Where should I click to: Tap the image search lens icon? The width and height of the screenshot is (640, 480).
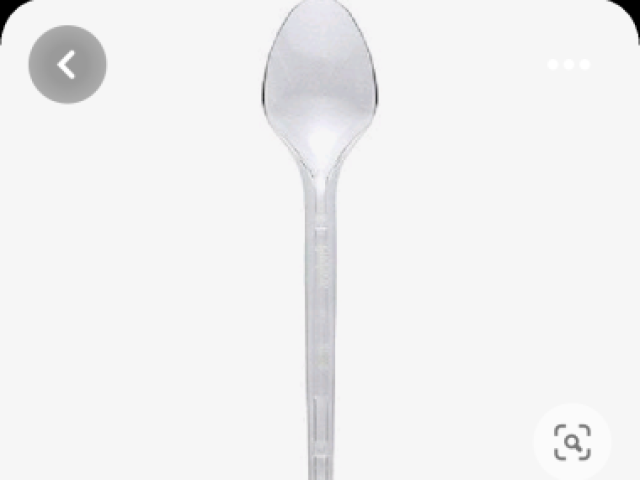(x=573, y=441)
